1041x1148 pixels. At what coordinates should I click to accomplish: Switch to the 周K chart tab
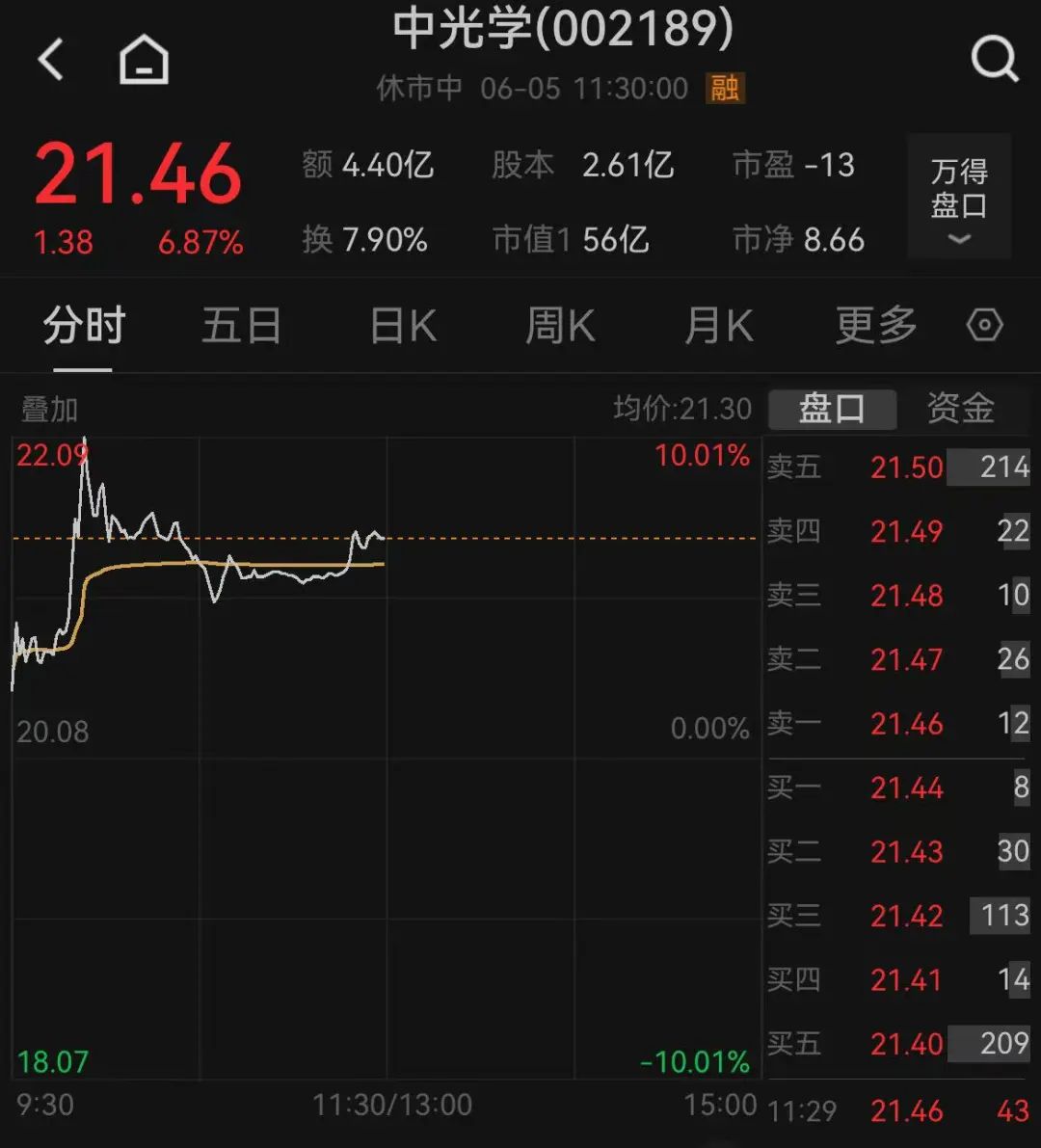click(560, 326)
